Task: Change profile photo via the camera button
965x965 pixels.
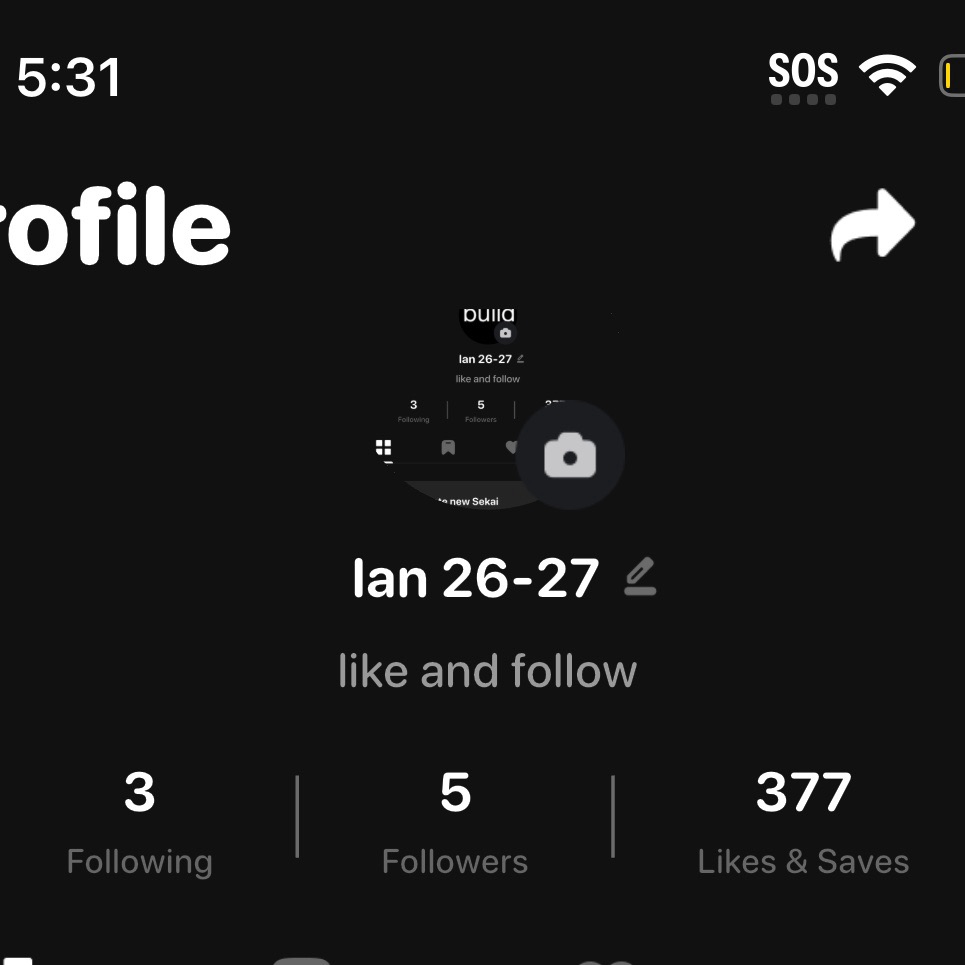Action: point(570,455)
